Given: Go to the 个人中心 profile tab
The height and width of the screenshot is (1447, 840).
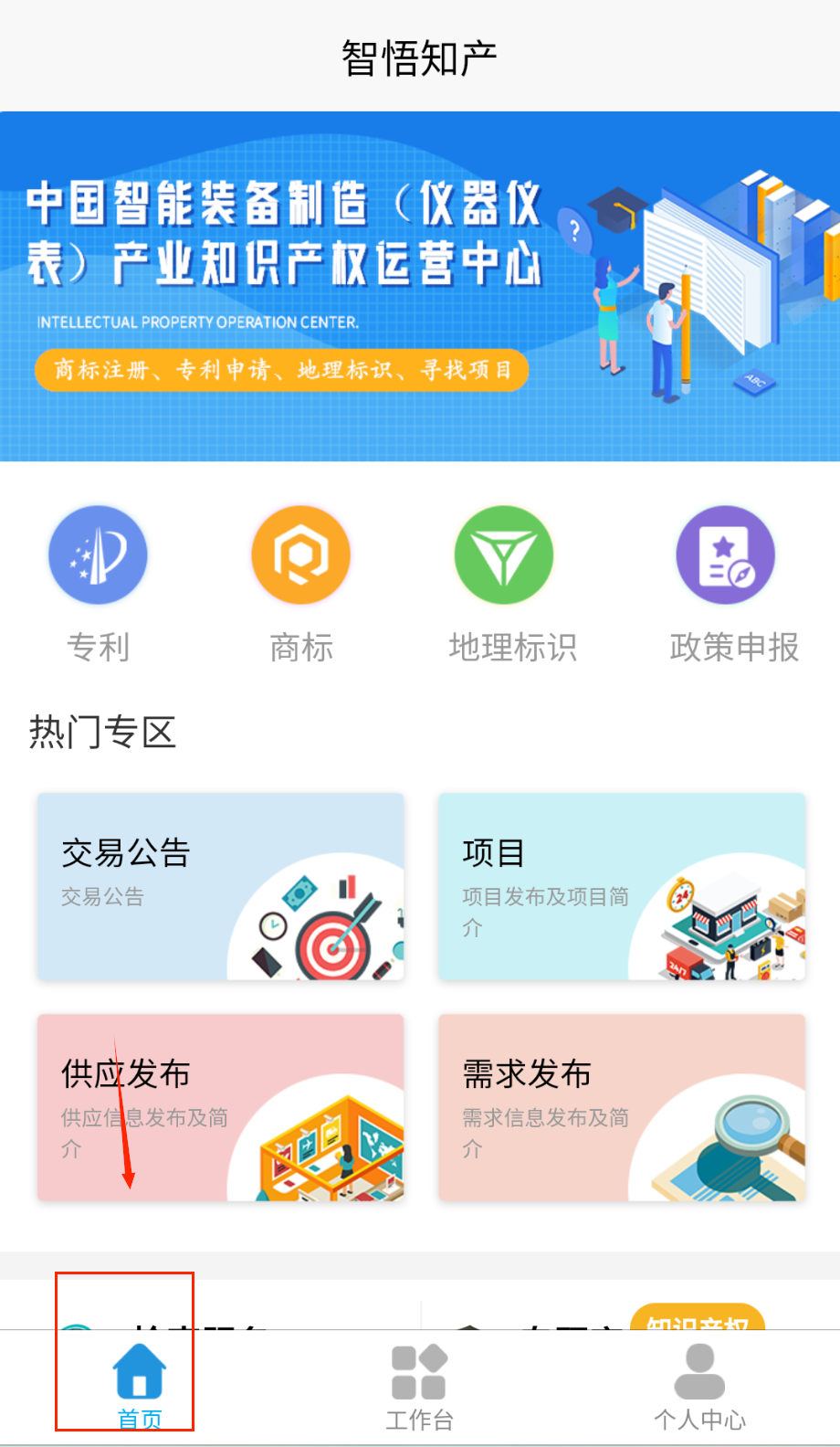Looking at the screenshot, I should [699, 1385].
